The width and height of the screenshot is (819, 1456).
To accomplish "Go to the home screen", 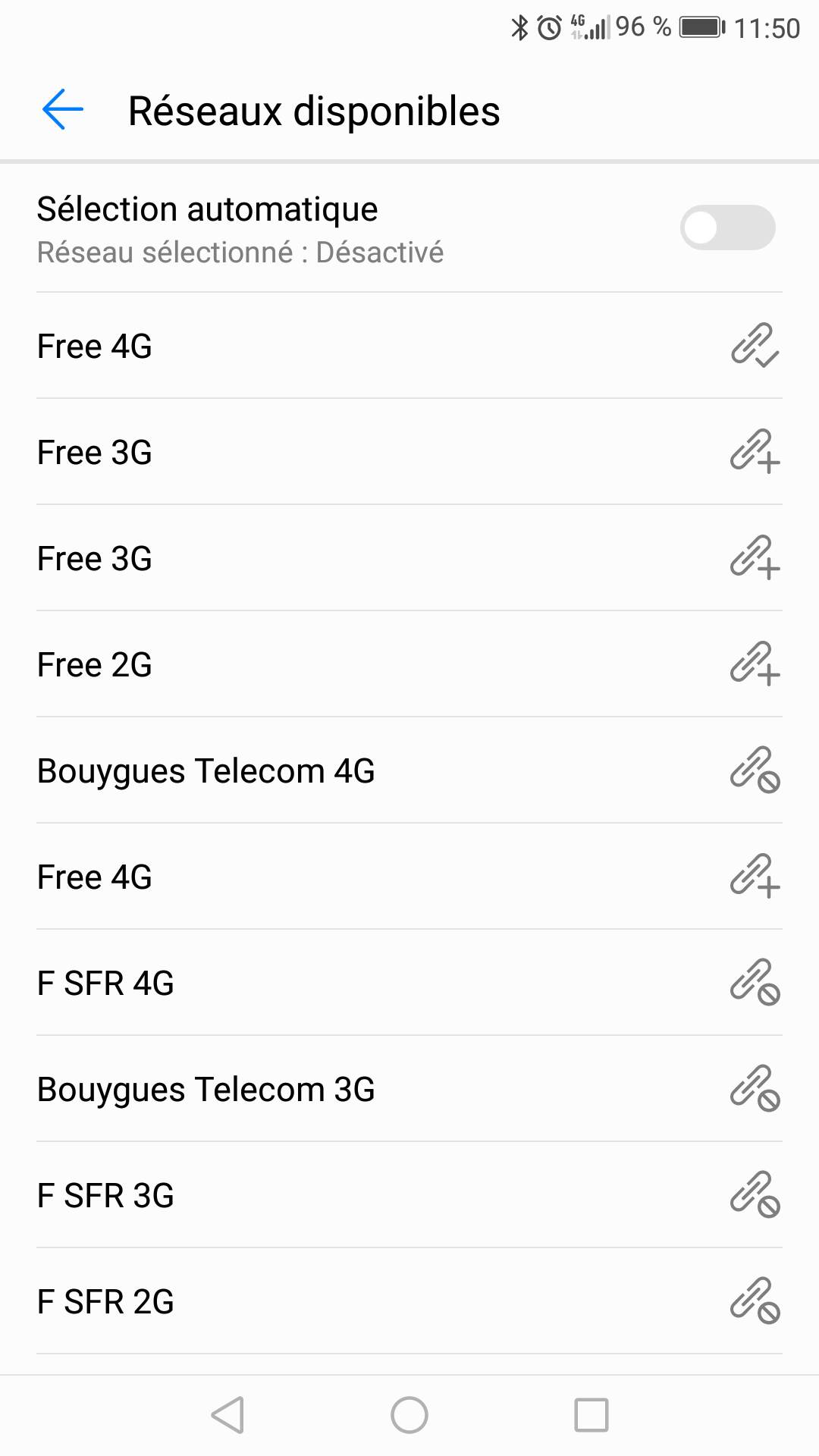I will point(409,1415).
